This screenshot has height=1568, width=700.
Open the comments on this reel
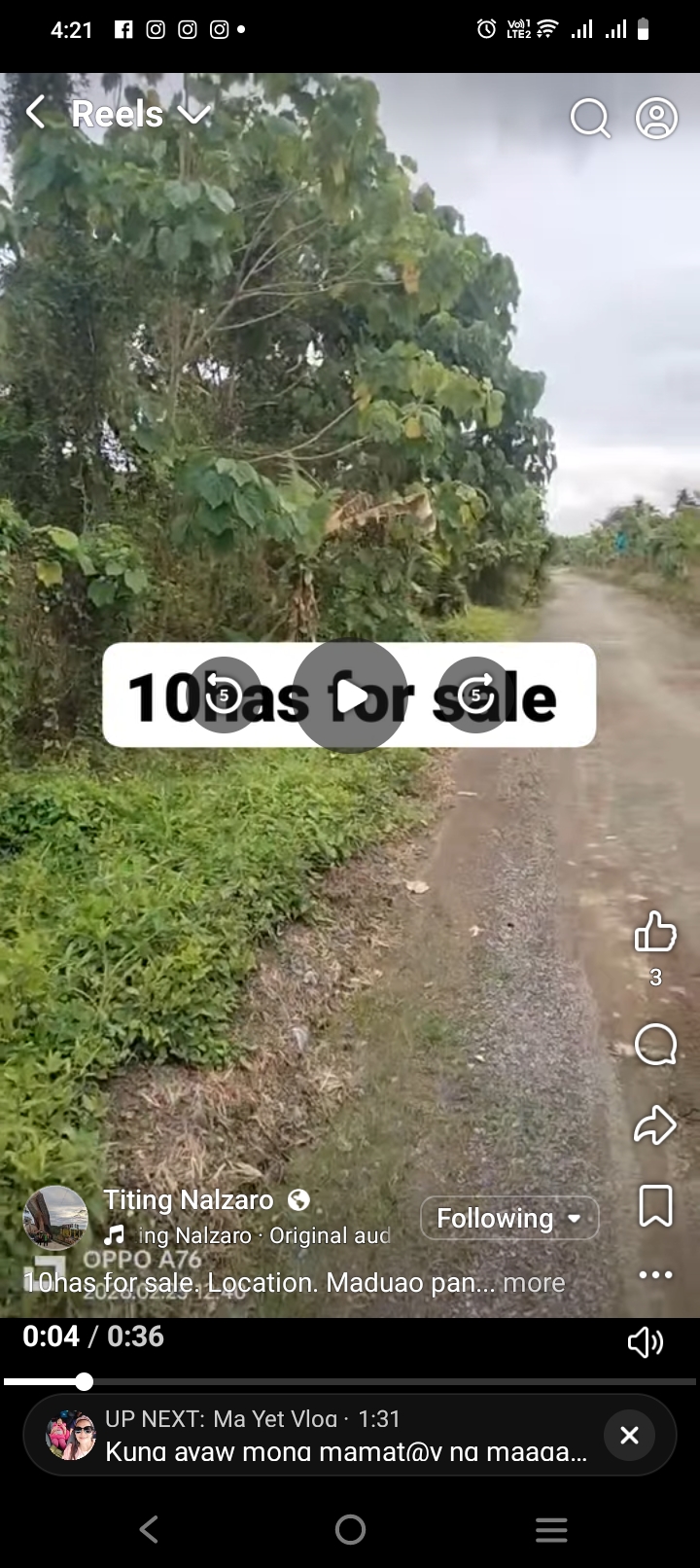[655, 1046]
